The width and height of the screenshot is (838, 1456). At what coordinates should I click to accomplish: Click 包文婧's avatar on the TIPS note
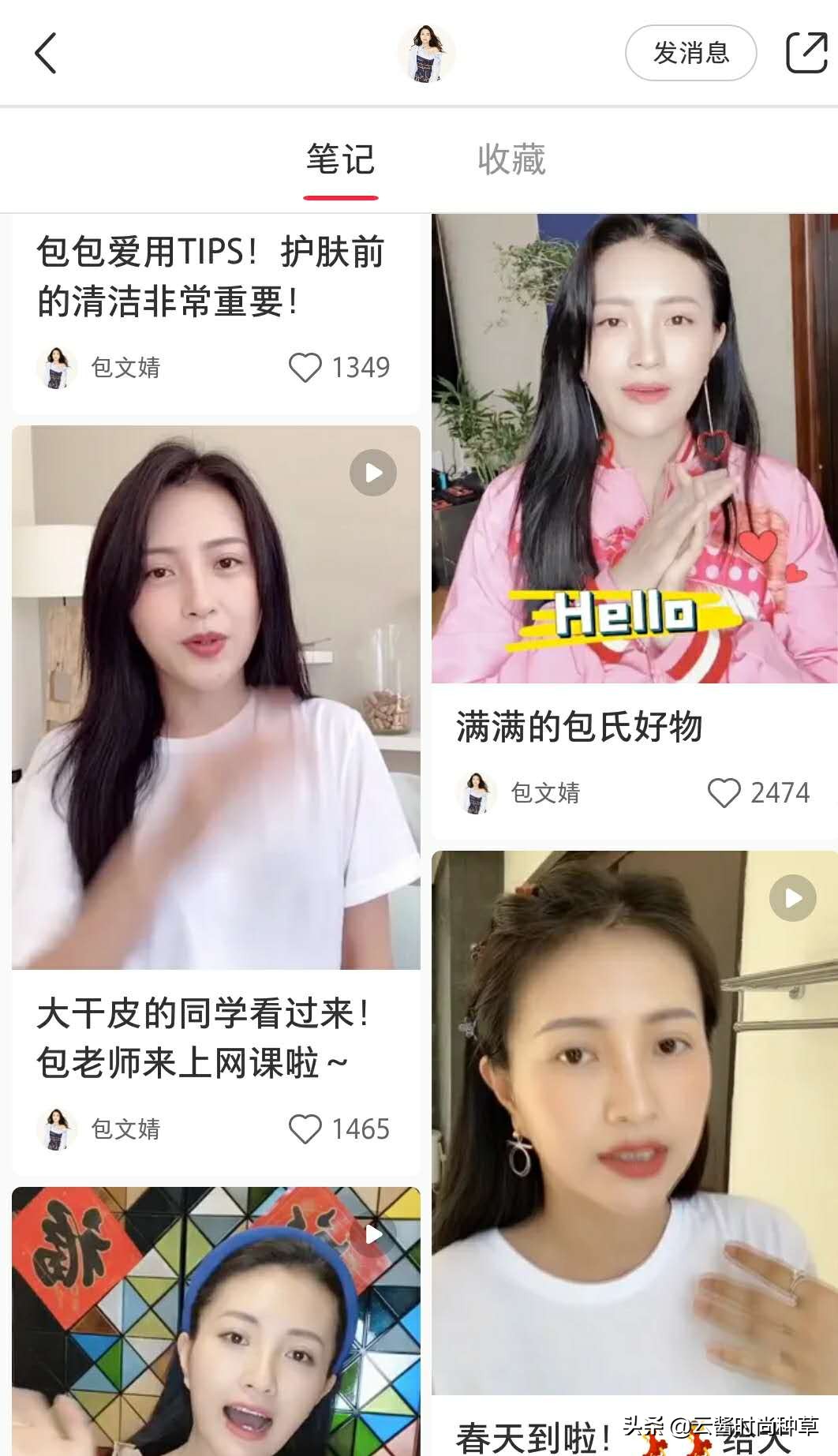(56, 366)
